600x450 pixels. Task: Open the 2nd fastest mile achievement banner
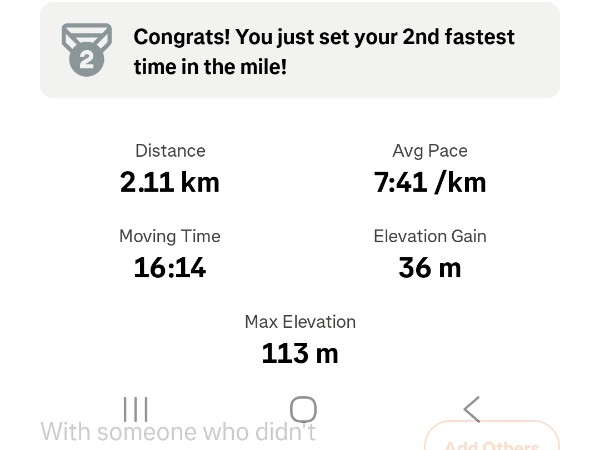(300, 51)
